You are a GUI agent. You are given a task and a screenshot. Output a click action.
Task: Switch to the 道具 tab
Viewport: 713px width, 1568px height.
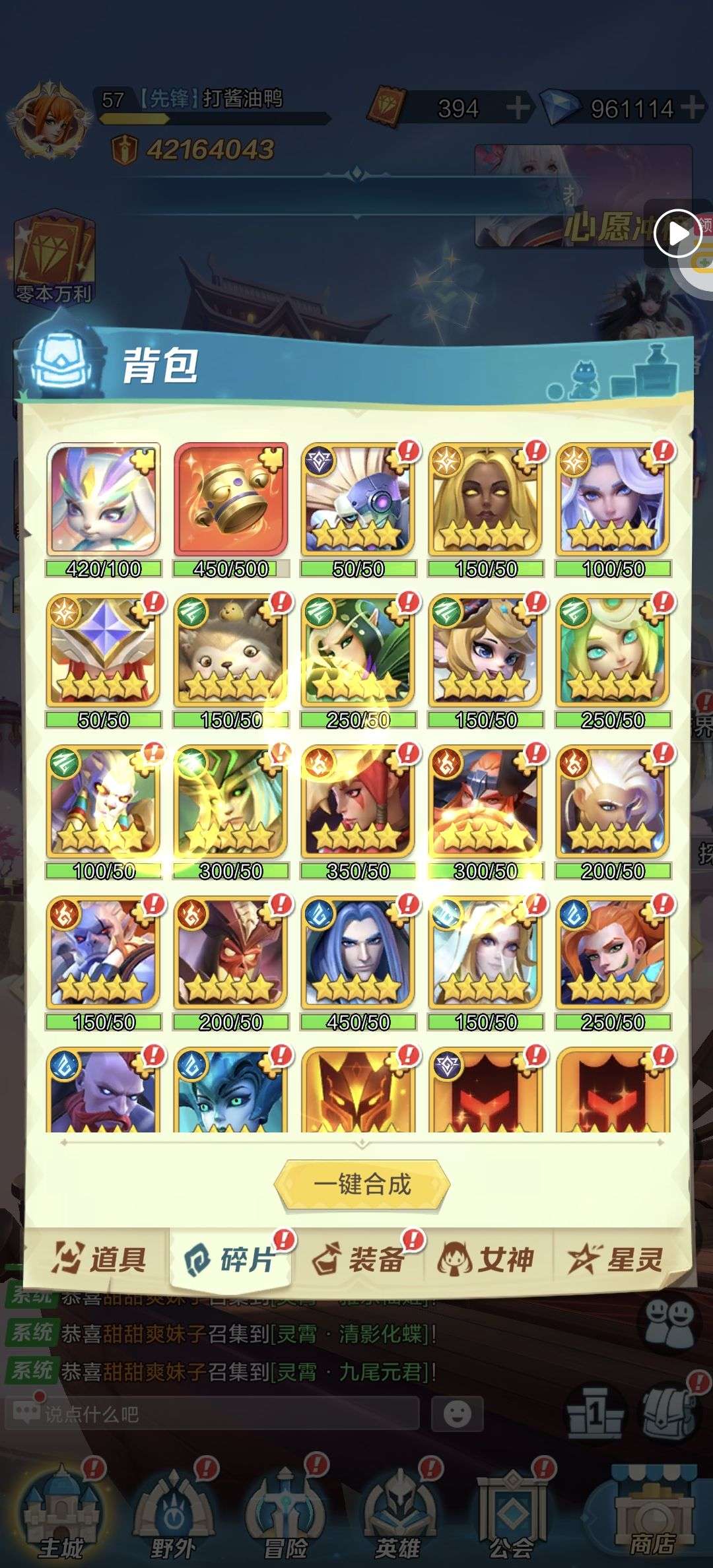click(99, 1259)
